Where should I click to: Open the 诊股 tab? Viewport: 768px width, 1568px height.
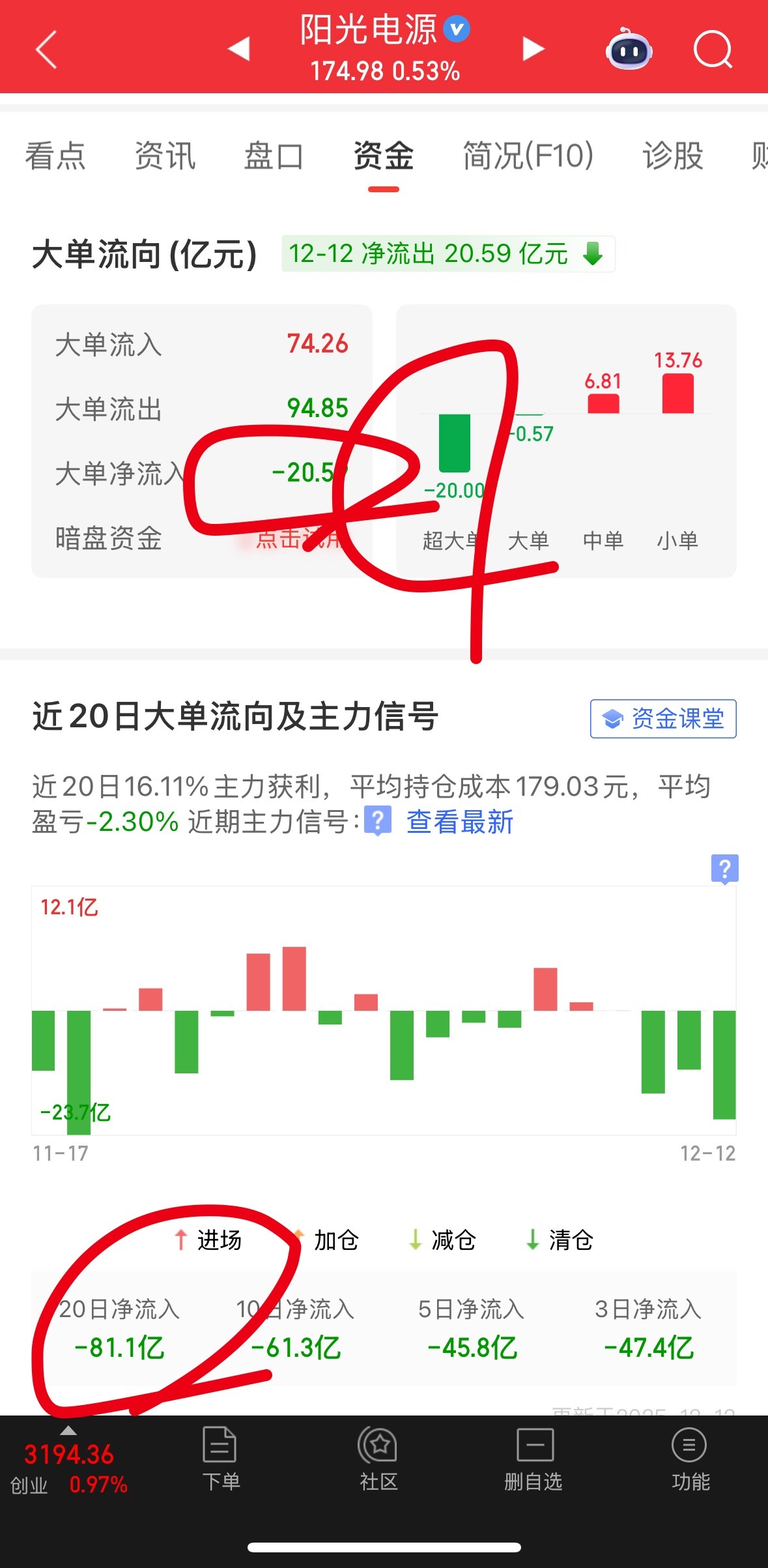[672, 156]
